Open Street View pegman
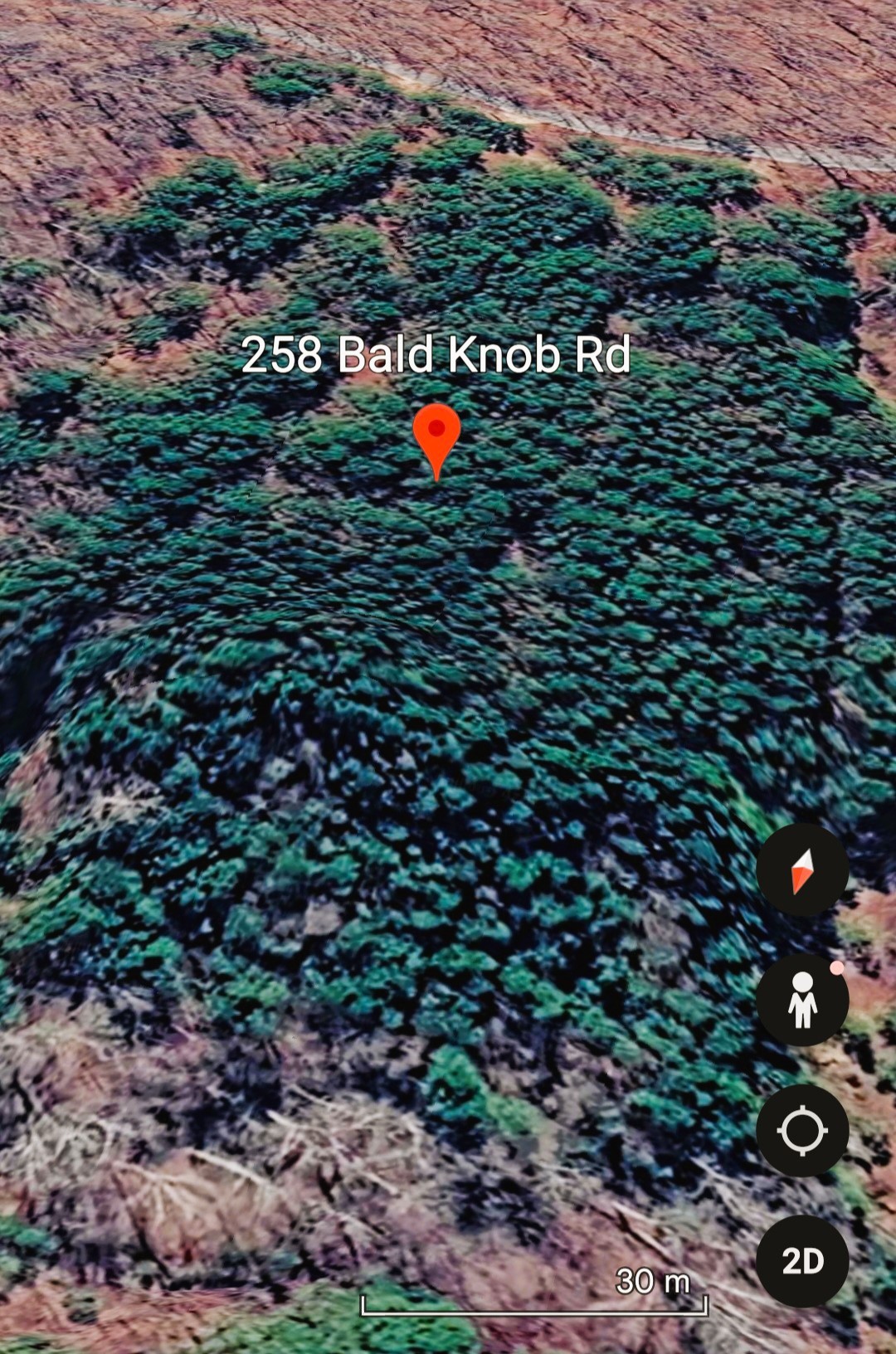The width and height of the screenshot is (896, 1354). (x=801, y=999)
